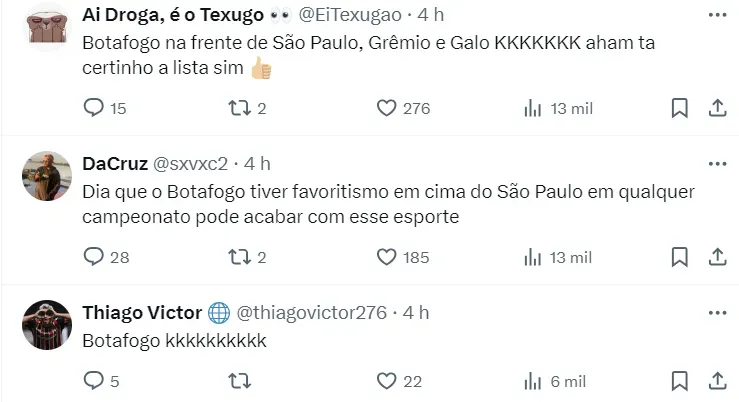Reply to Thiago Victor's tweet
This screenshot has width=739, height=402.
point(94,381)
